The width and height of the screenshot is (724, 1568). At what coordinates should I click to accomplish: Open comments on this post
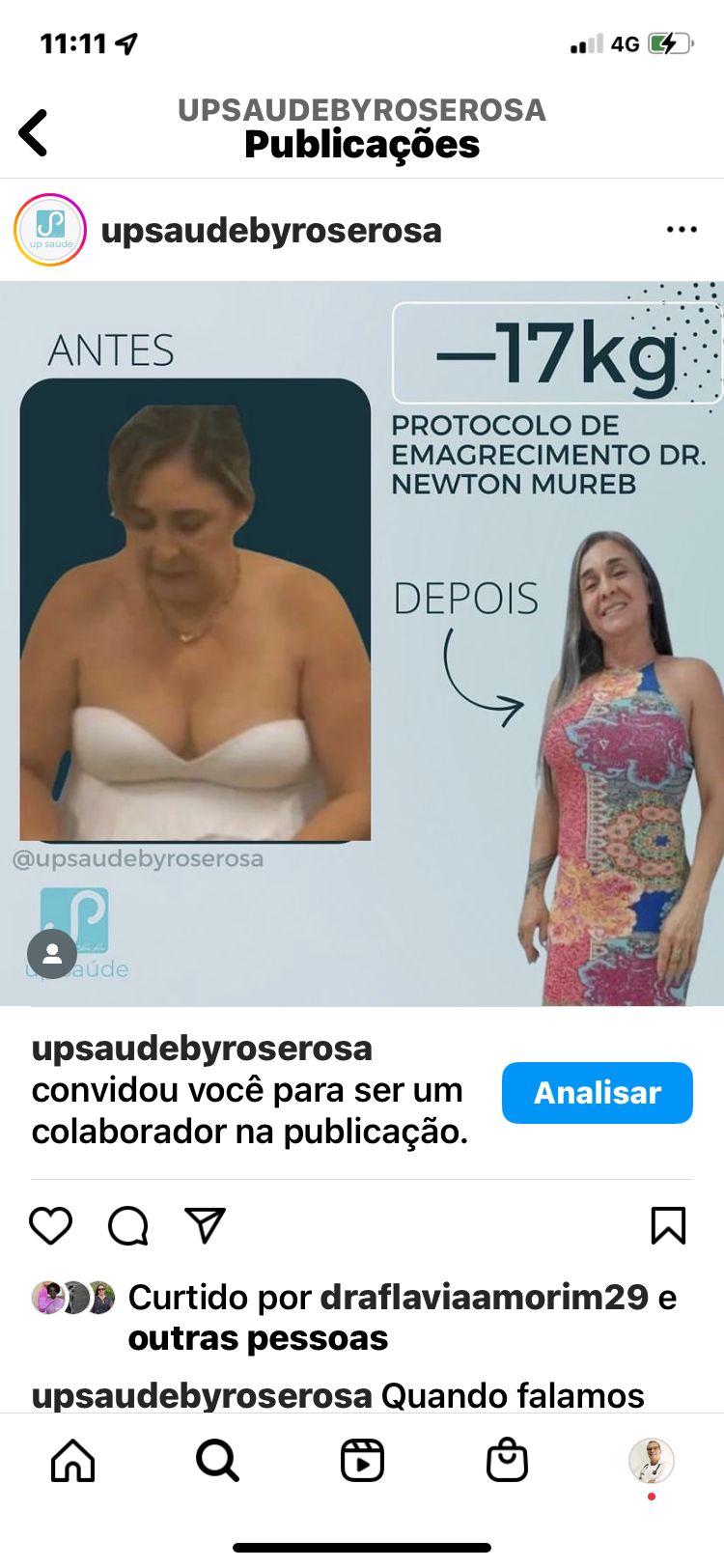point(127,1225)
